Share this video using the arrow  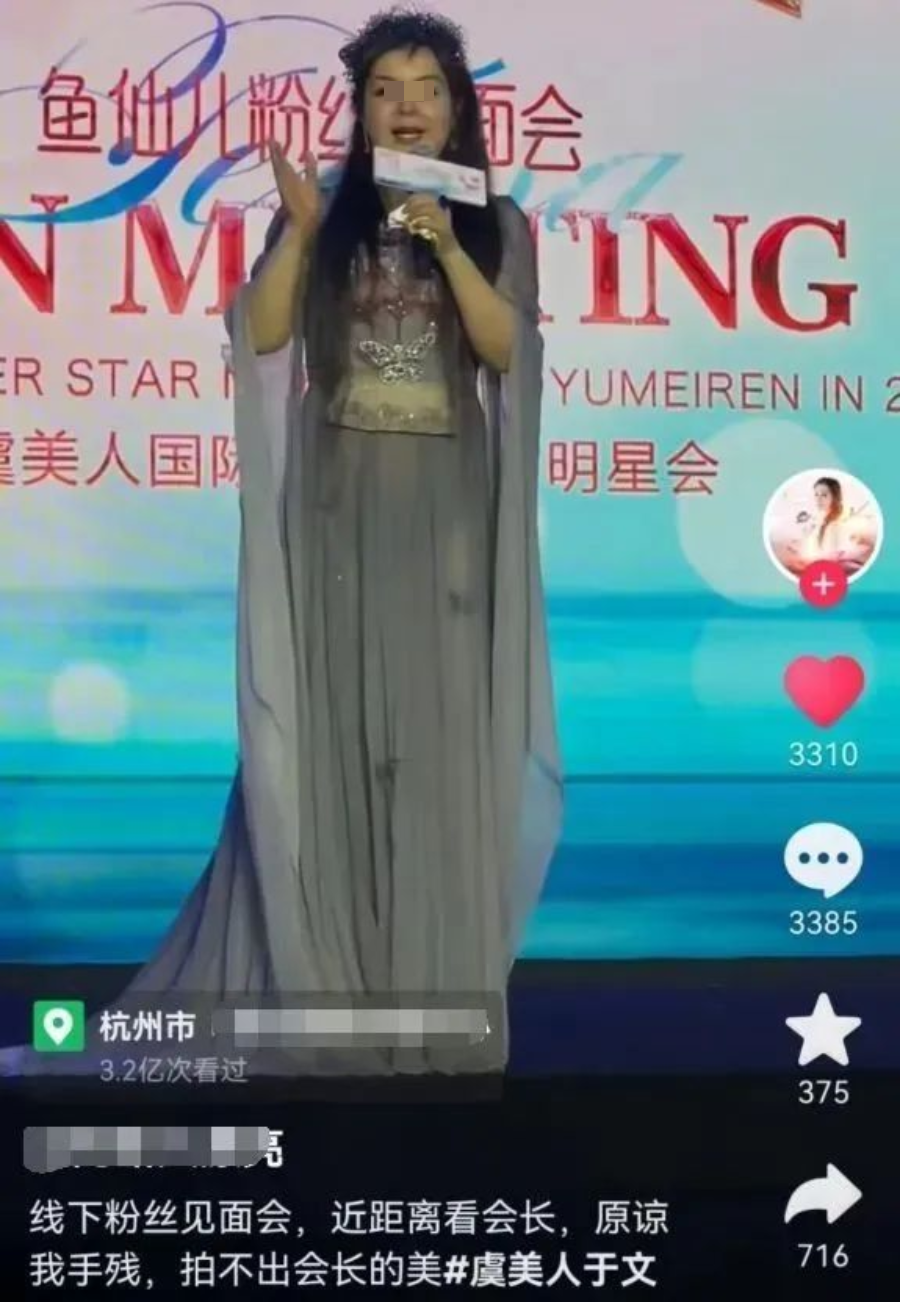click(823, 1197)
